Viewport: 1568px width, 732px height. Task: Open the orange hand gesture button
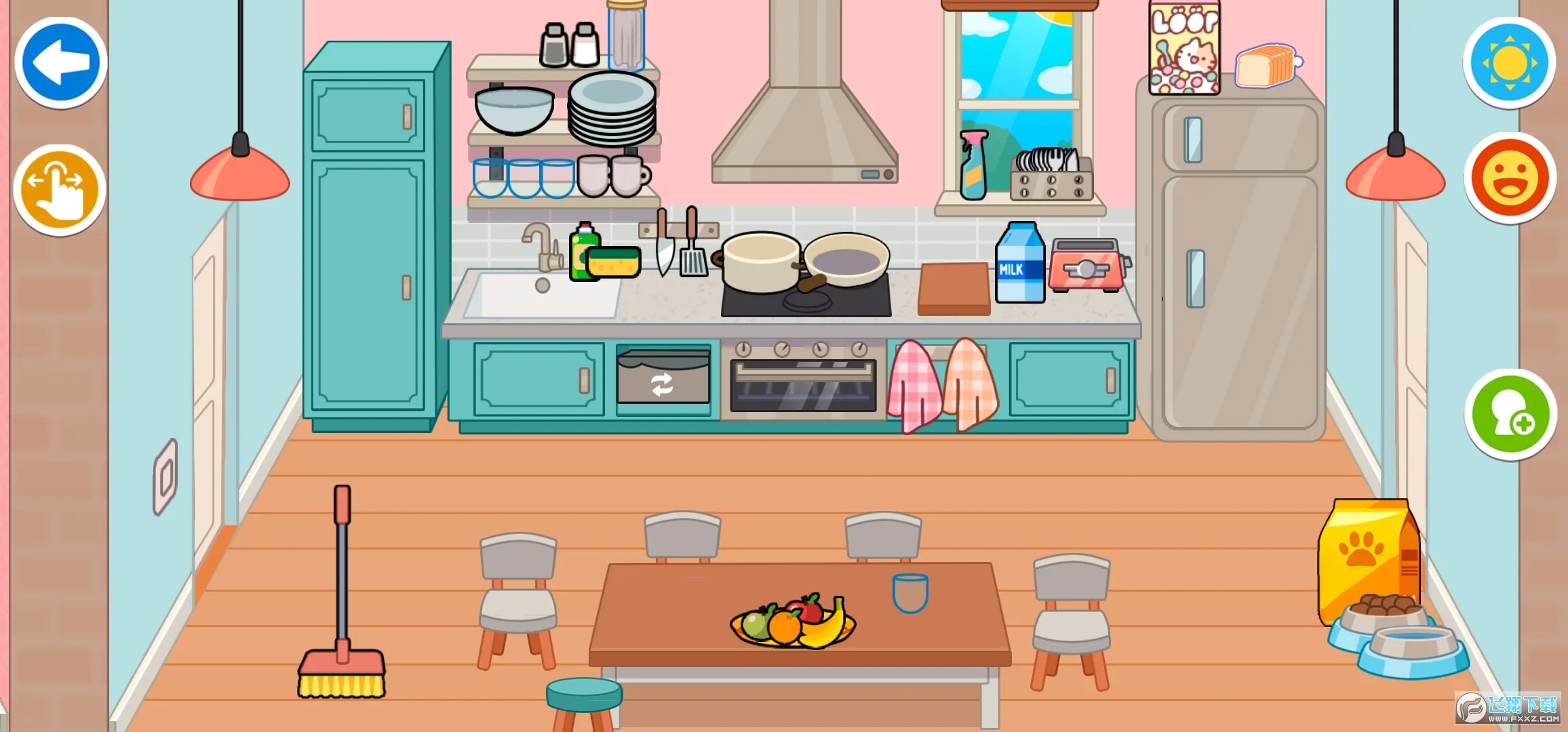click(60, 190)
